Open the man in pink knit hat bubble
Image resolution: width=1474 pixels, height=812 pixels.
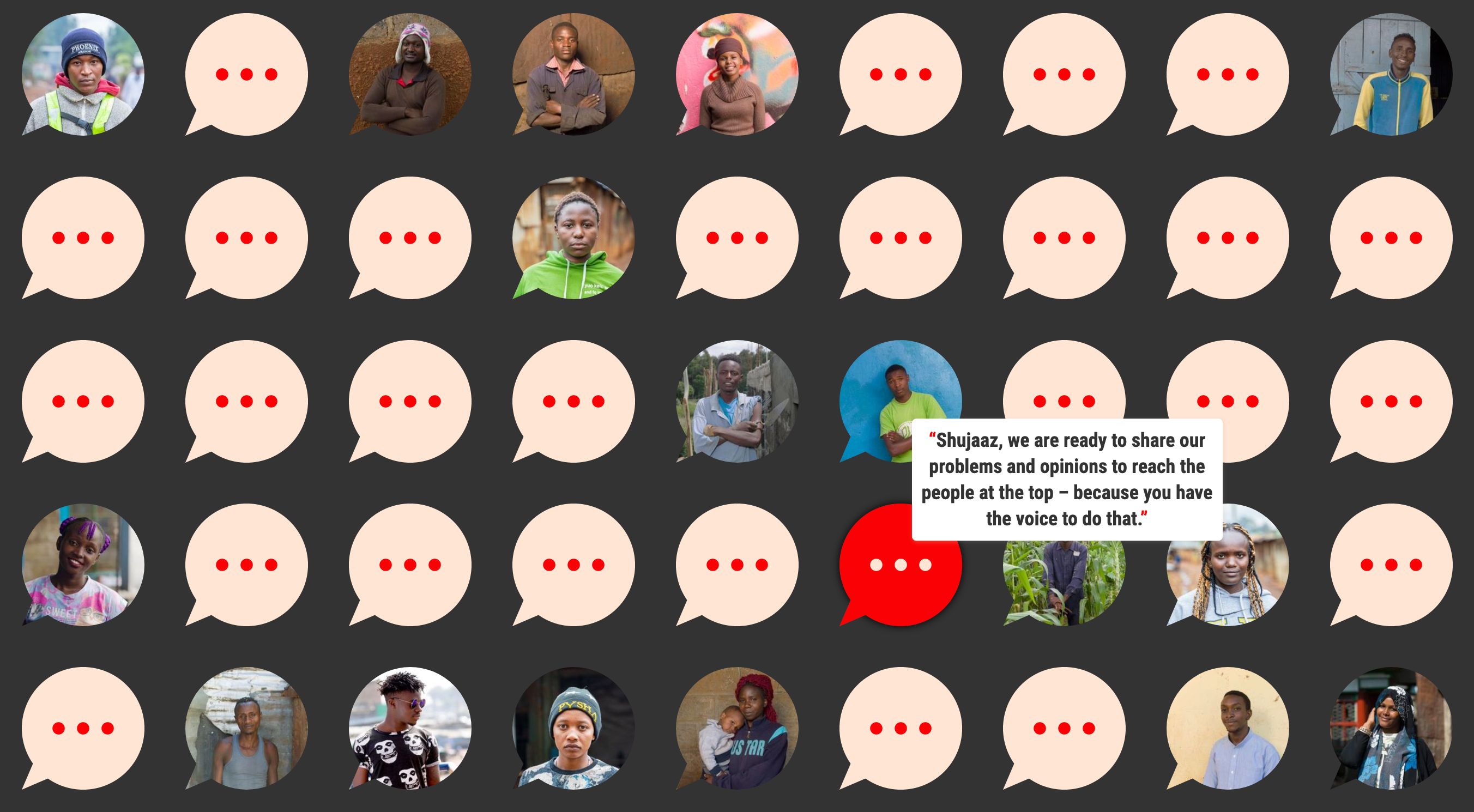[410, 75]
